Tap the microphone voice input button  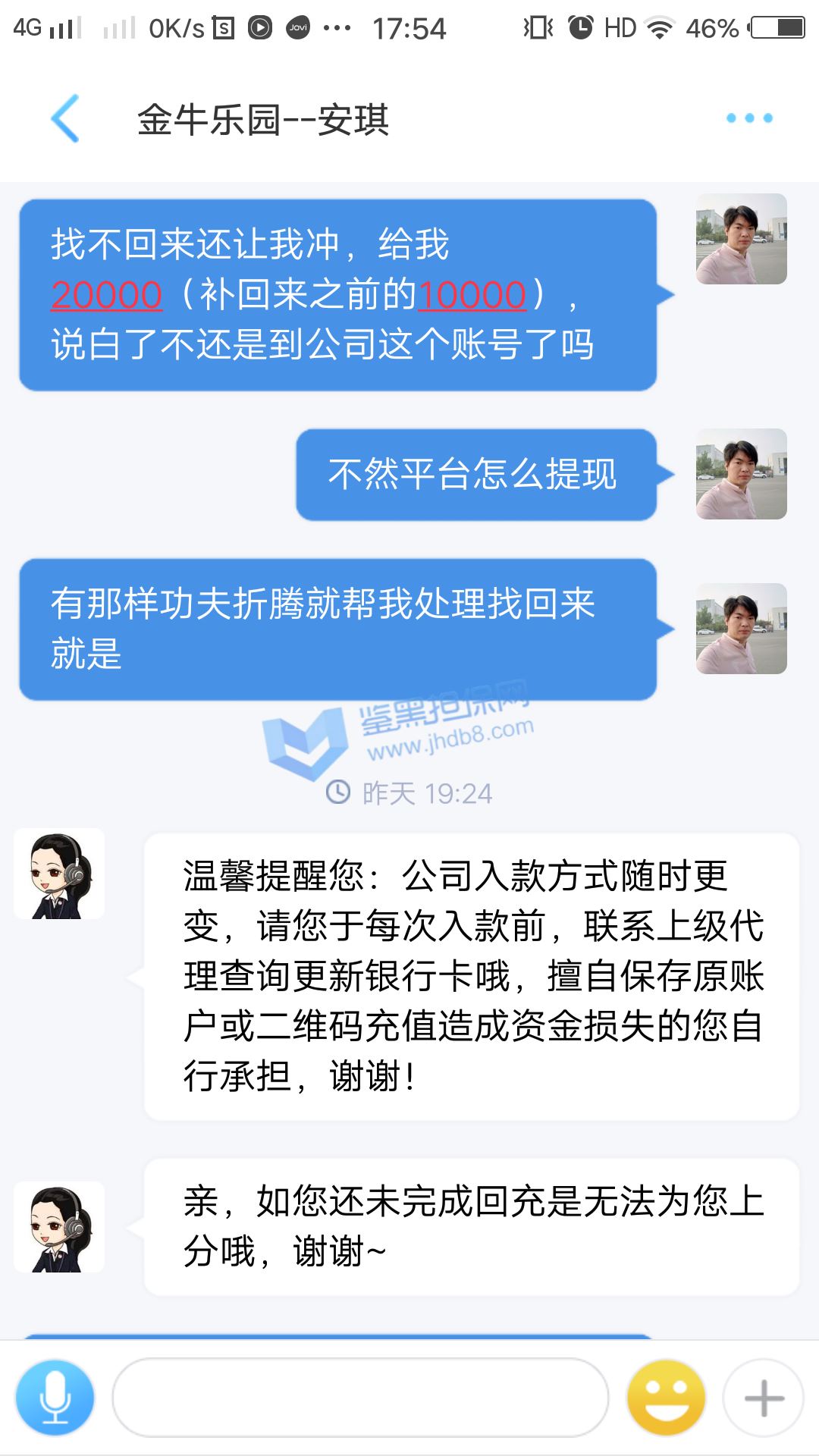point(55,1397)
